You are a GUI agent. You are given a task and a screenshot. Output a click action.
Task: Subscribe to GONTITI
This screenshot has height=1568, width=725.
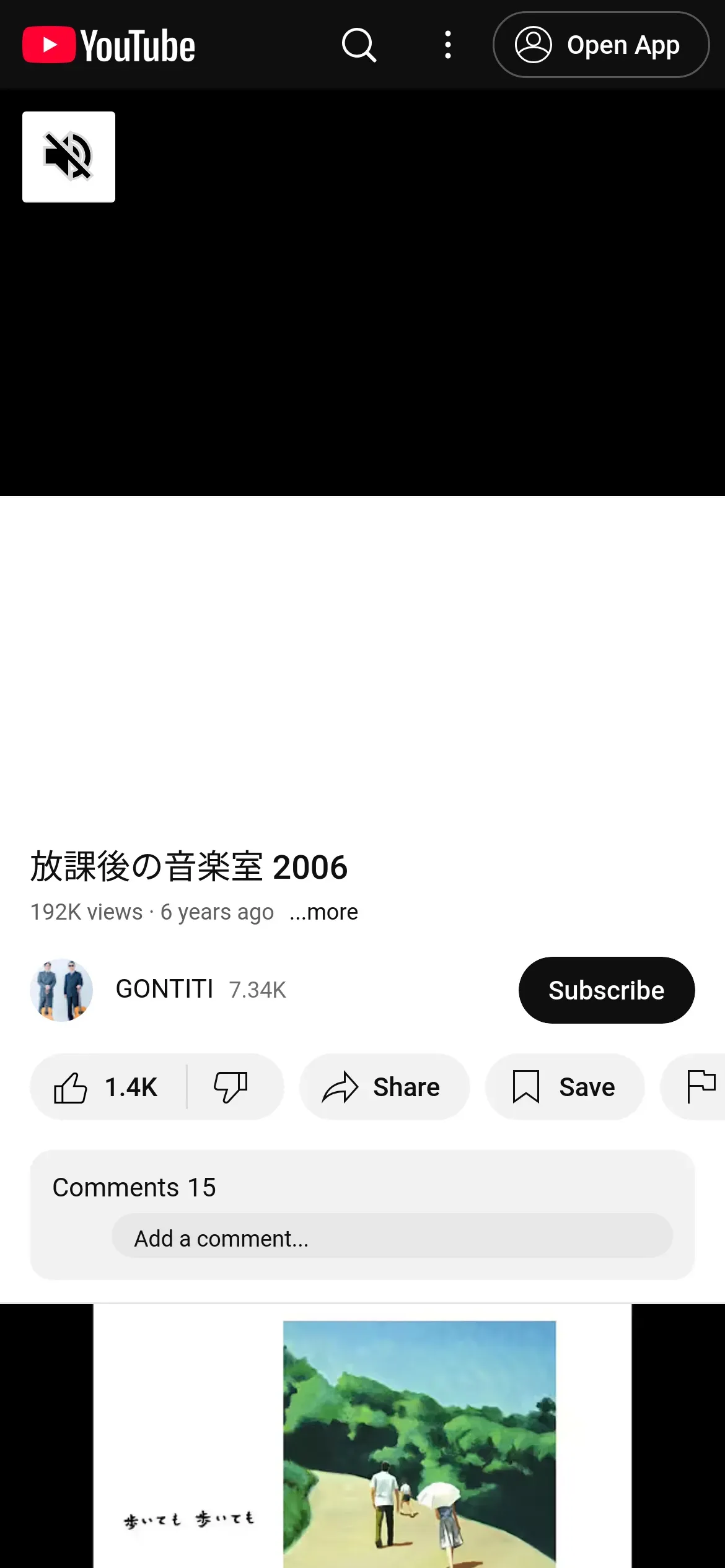point(606,990)
